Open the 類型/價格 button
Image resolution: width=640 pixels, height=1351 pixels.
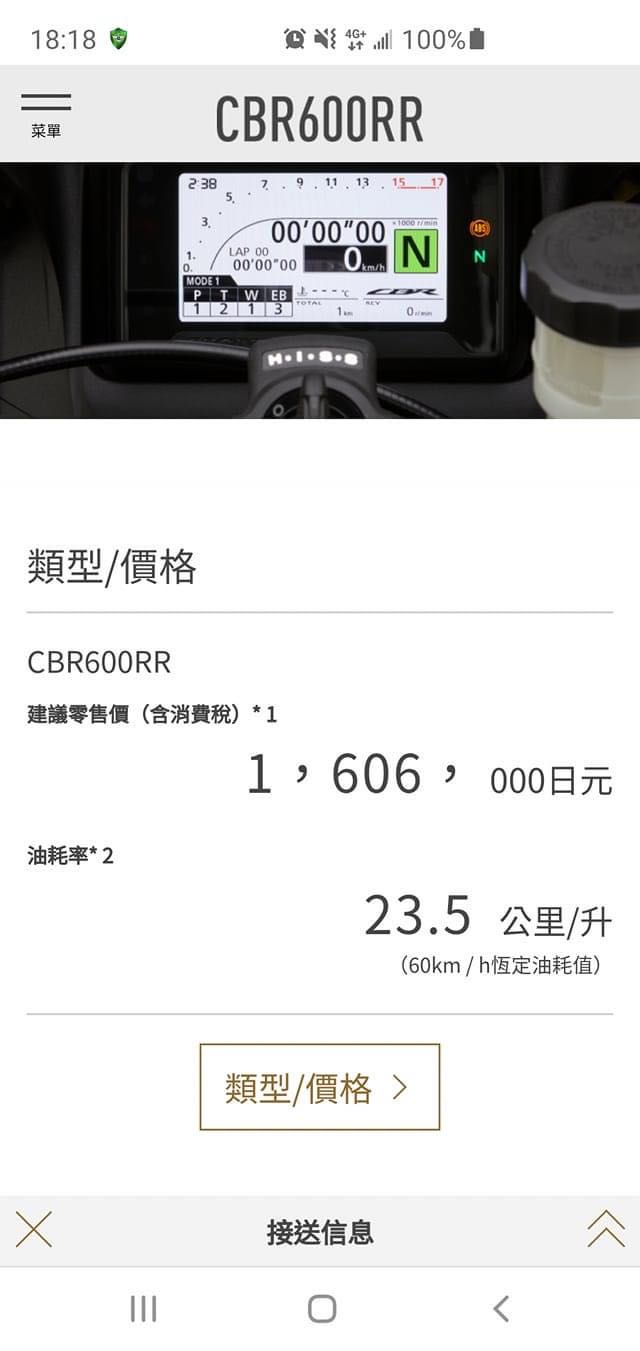tap(319, 1087)
